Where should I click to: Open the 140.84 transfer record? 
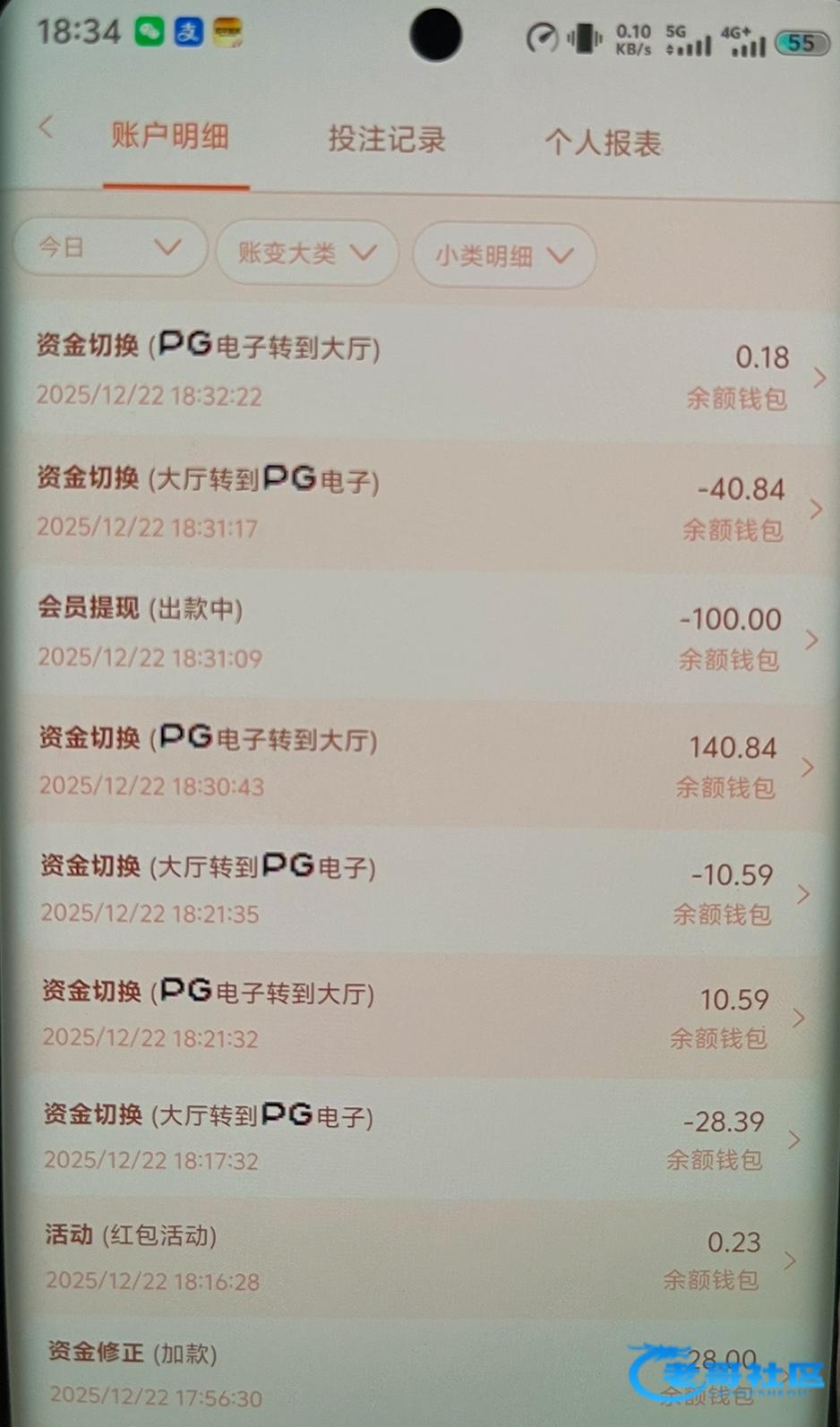(421, 762)
